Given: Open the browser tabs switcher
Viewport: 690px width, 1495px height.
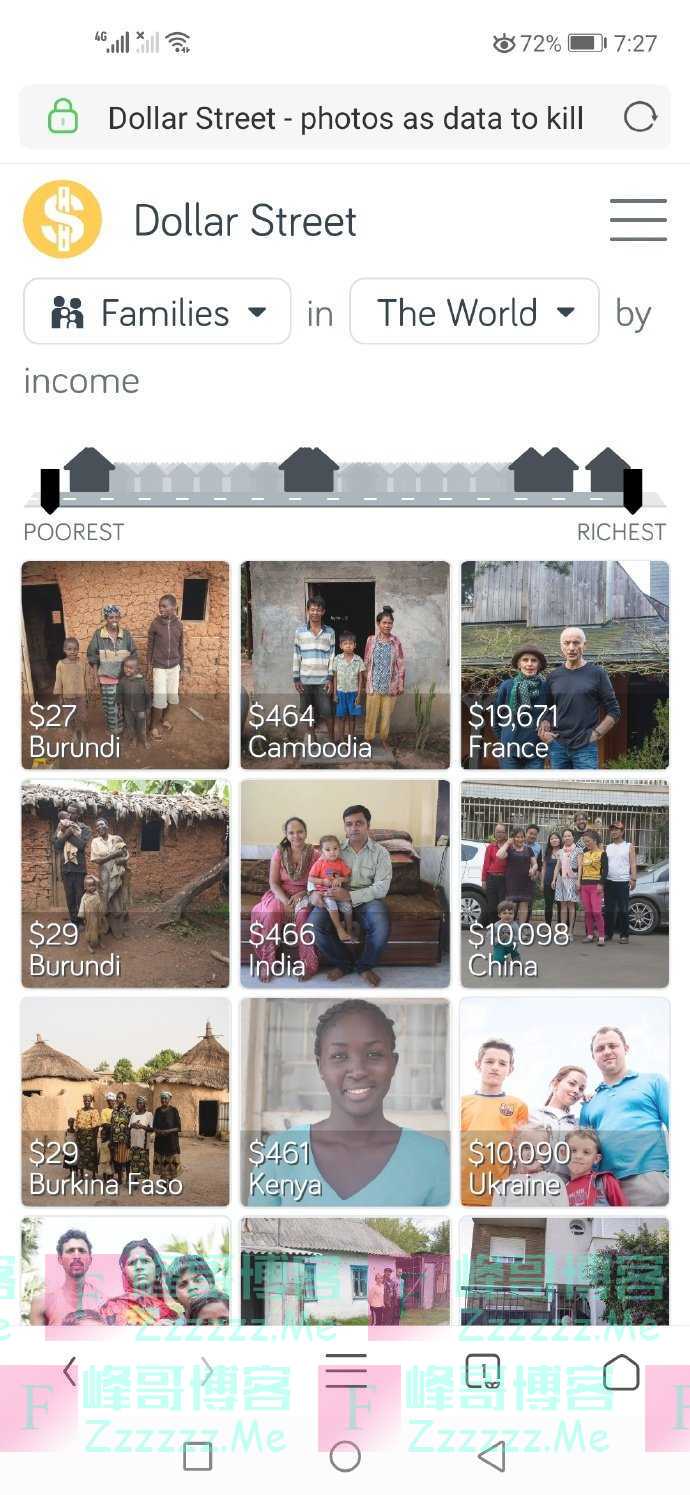Looking at the screenshot, I should 483,1371.
